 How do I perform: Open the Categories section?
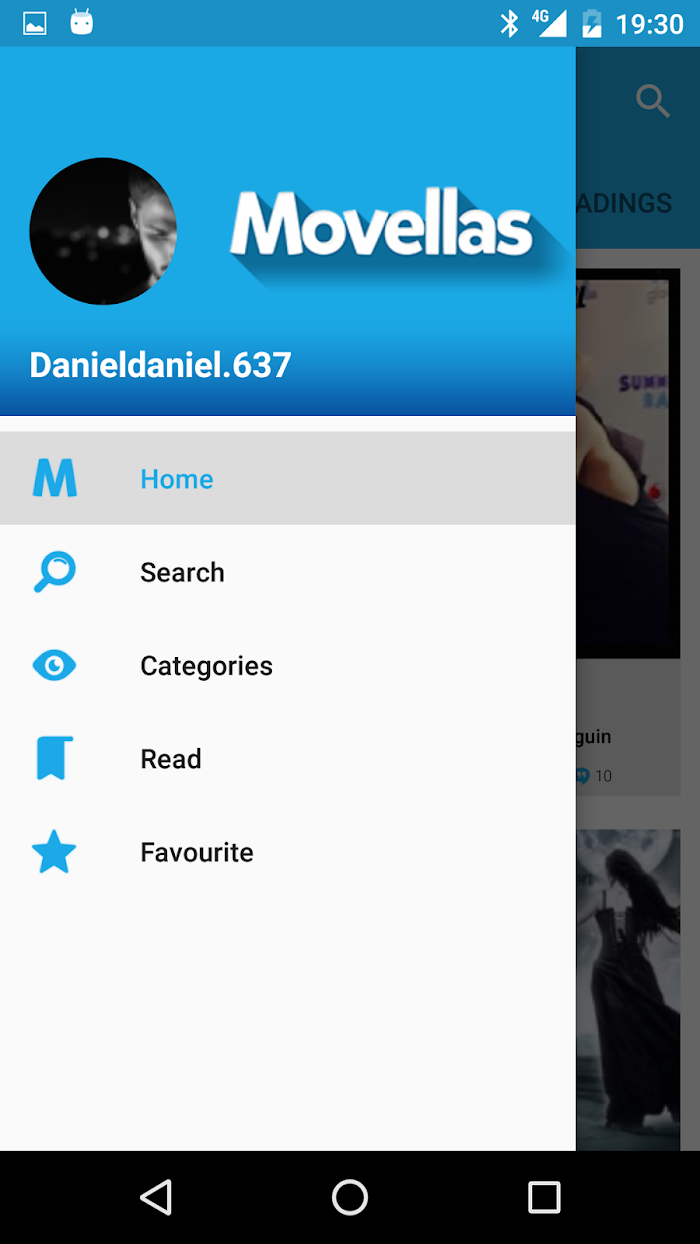pyautogui.click(x=288, y=665)
